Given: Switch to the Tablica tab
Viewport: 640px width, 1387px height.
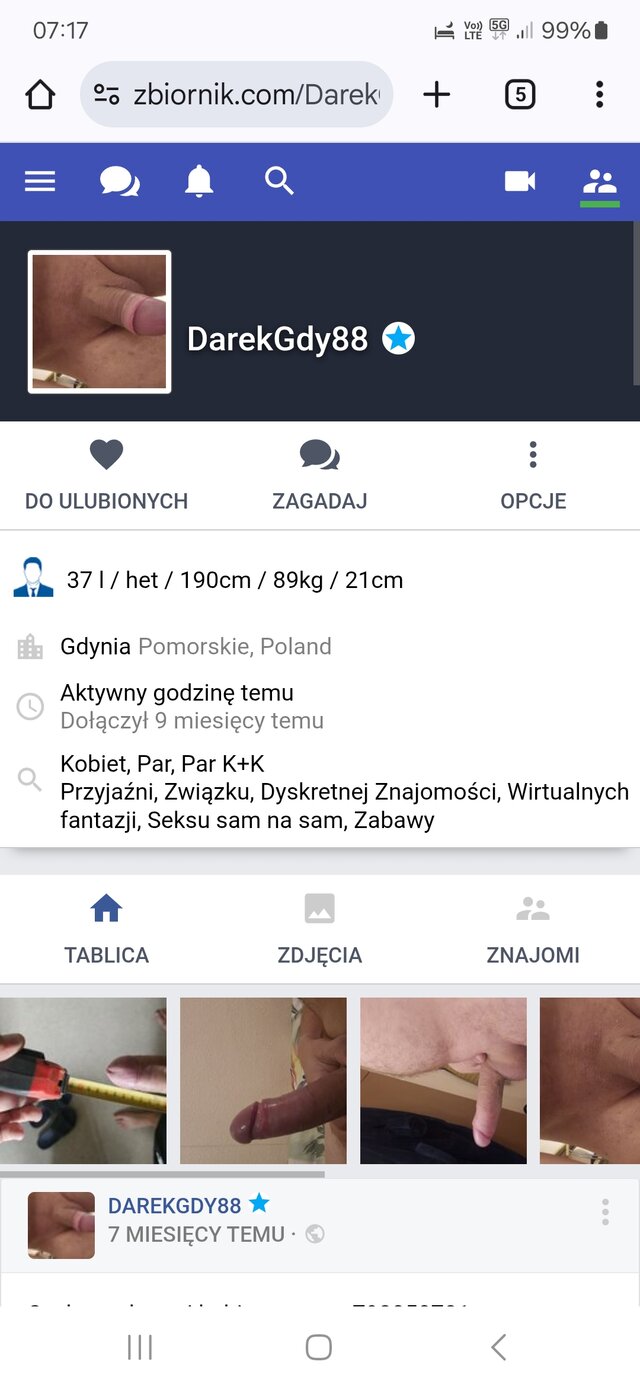Looking at the screenshot, I should click(x=106, y=929).
